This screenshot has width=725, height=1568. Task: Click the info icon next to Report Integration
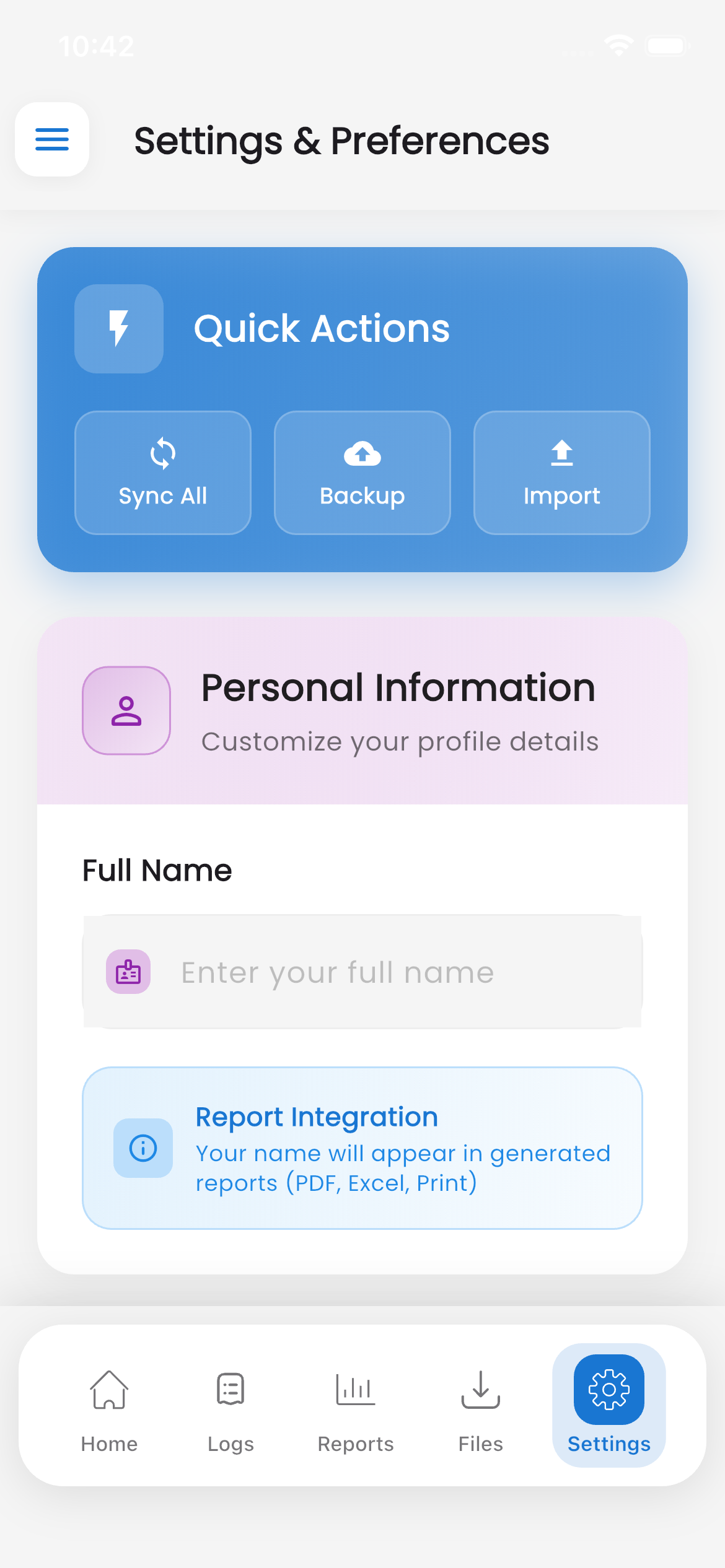[143, 1149]
